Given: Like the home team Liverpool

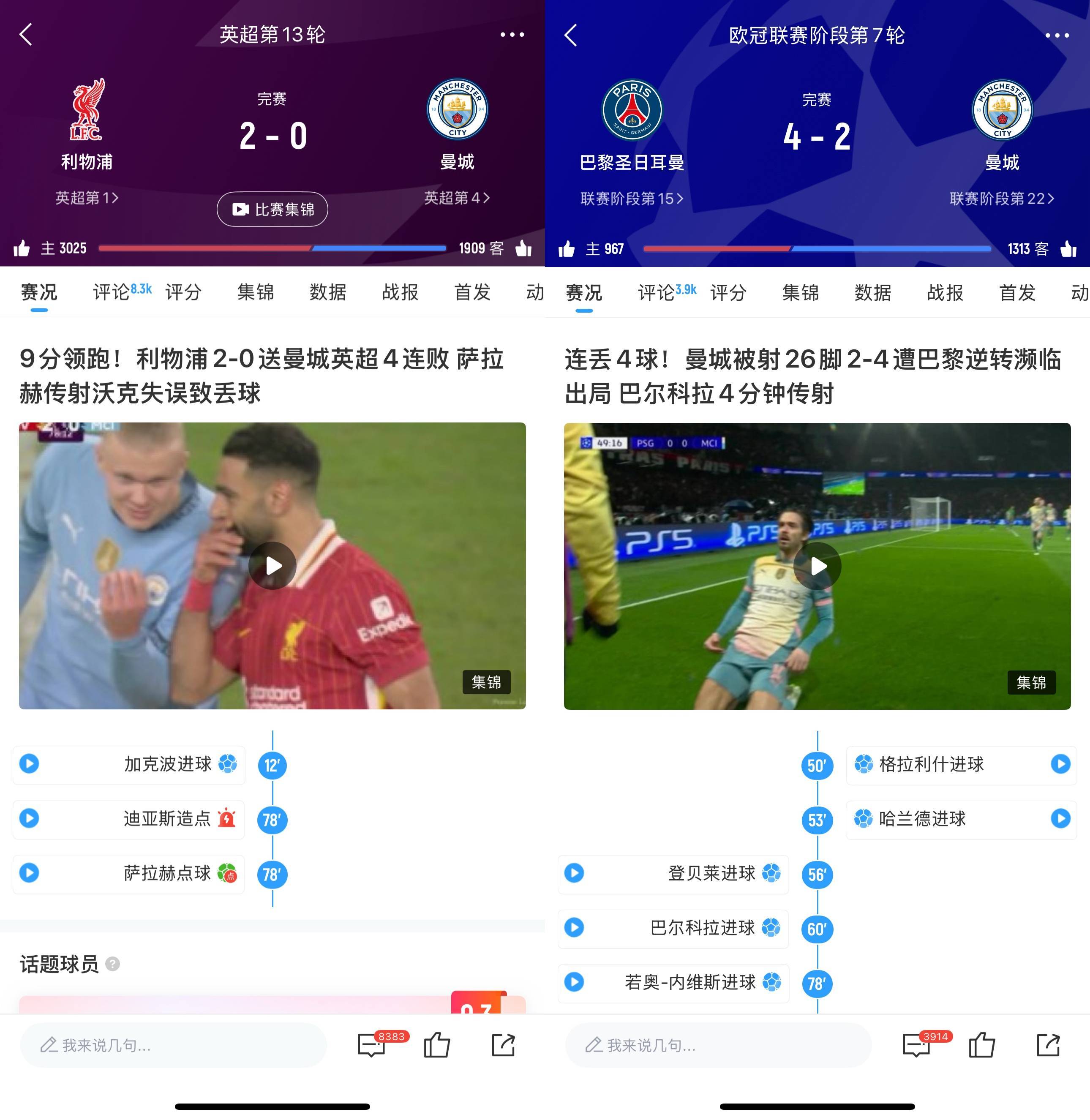Looking at the screenshot, I should pos(22,248).
